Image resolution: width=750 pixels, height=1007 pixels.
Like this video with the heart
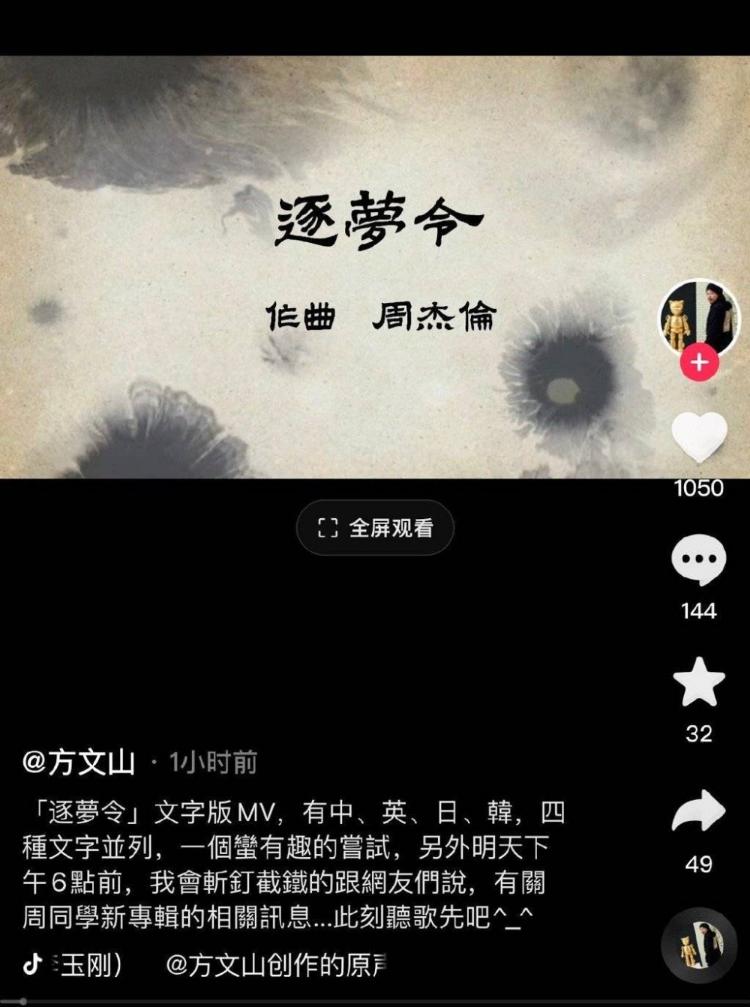pos(699,436)
